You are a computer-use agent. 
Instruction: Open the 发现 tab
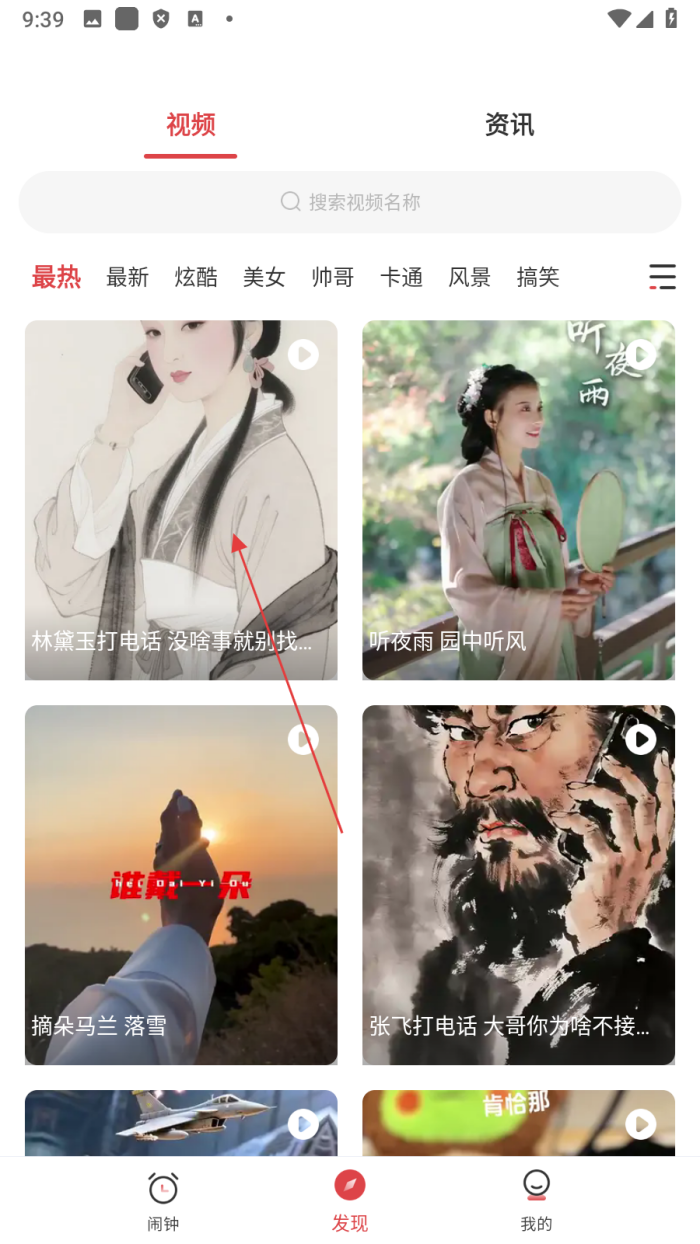(x=350, y=1201)
